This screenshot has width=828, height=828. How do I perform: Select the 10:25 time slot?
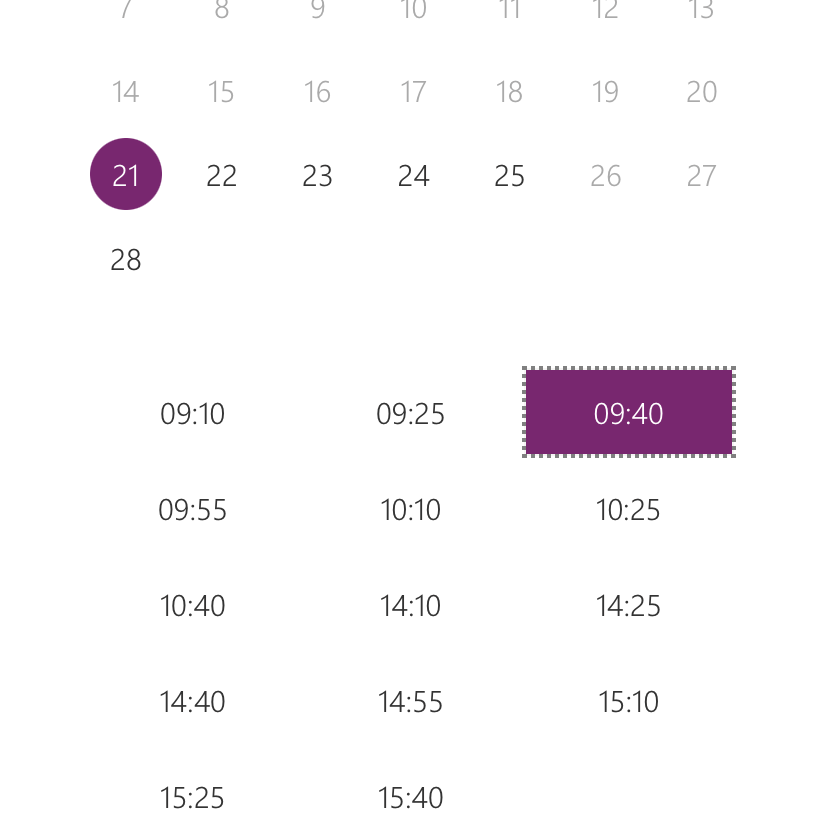click(628, 510)
